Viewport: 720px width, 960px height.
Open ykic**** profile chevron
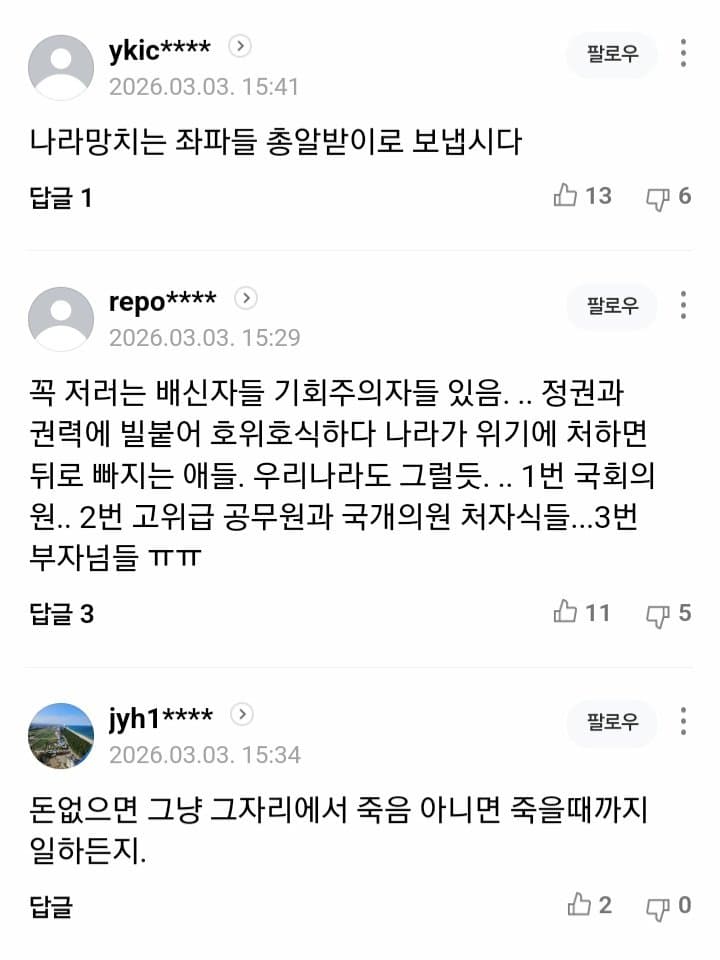coord(239,46)
